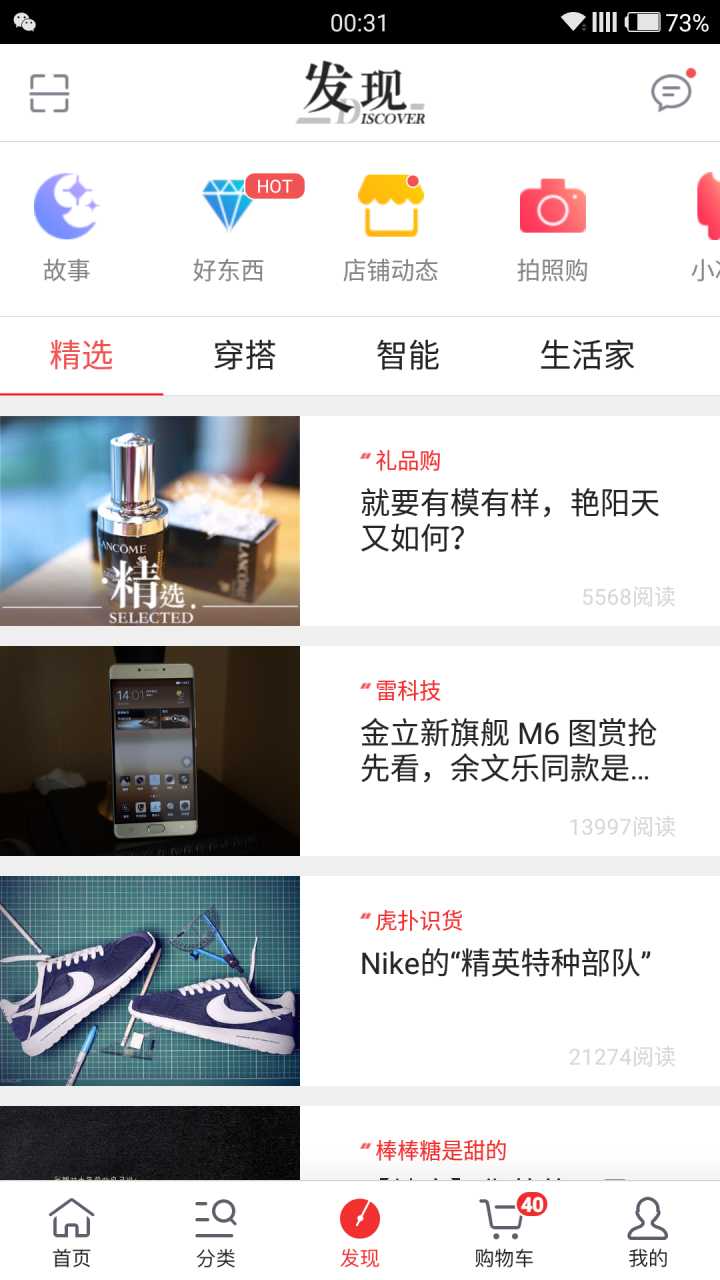The width and height of the screenshot is (720, 1280).
Task: Tap the 发现 tab in bottom navigation
Action: (x=360, y=1232)
